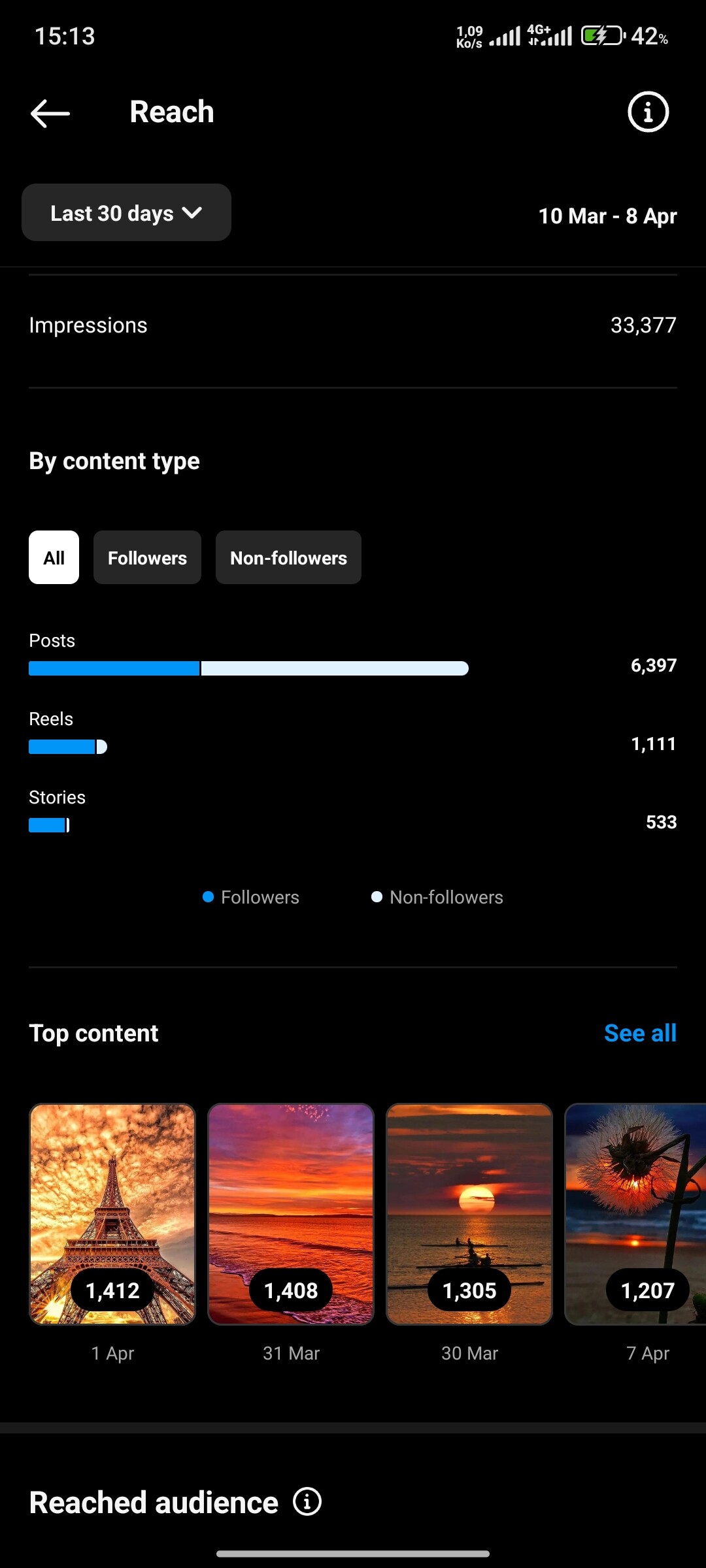706x1568 pixels.
Task: Select the All filter chip
Action: coord(54,557)
